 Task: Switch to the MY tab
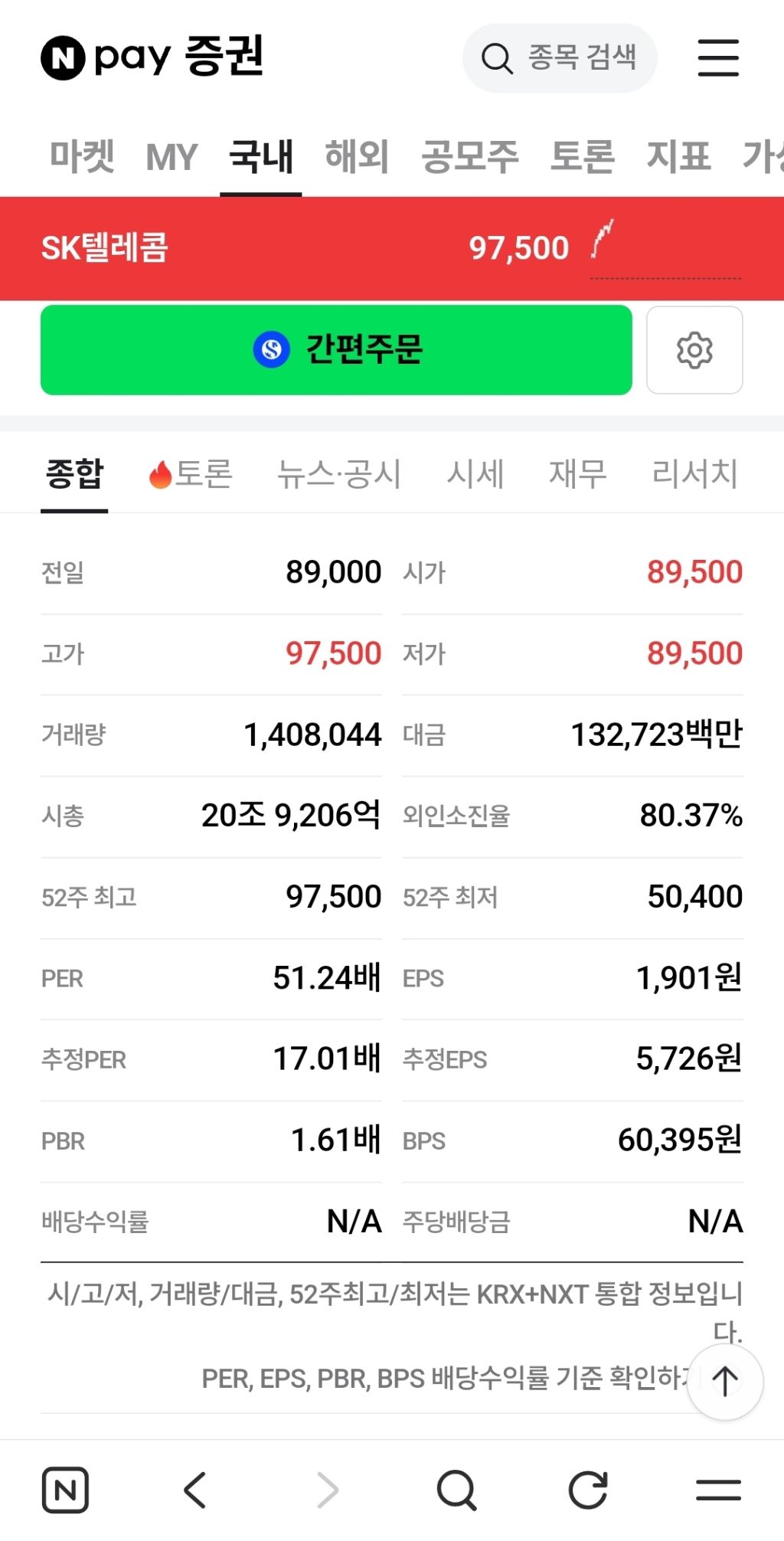(x=171, y=157)
